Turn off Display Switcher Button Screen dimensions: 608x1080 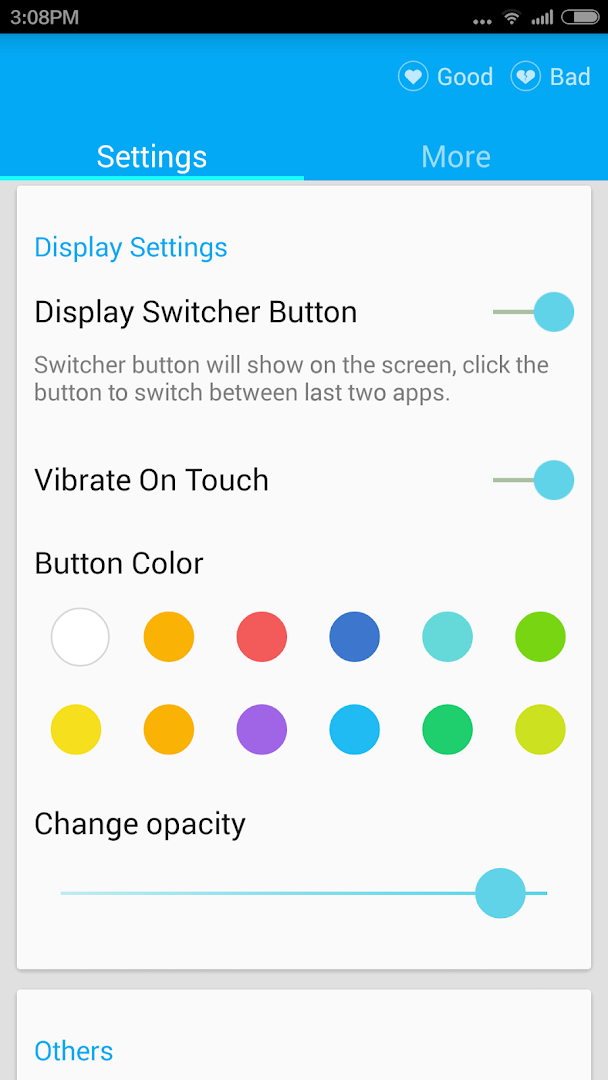click(534, 312)
